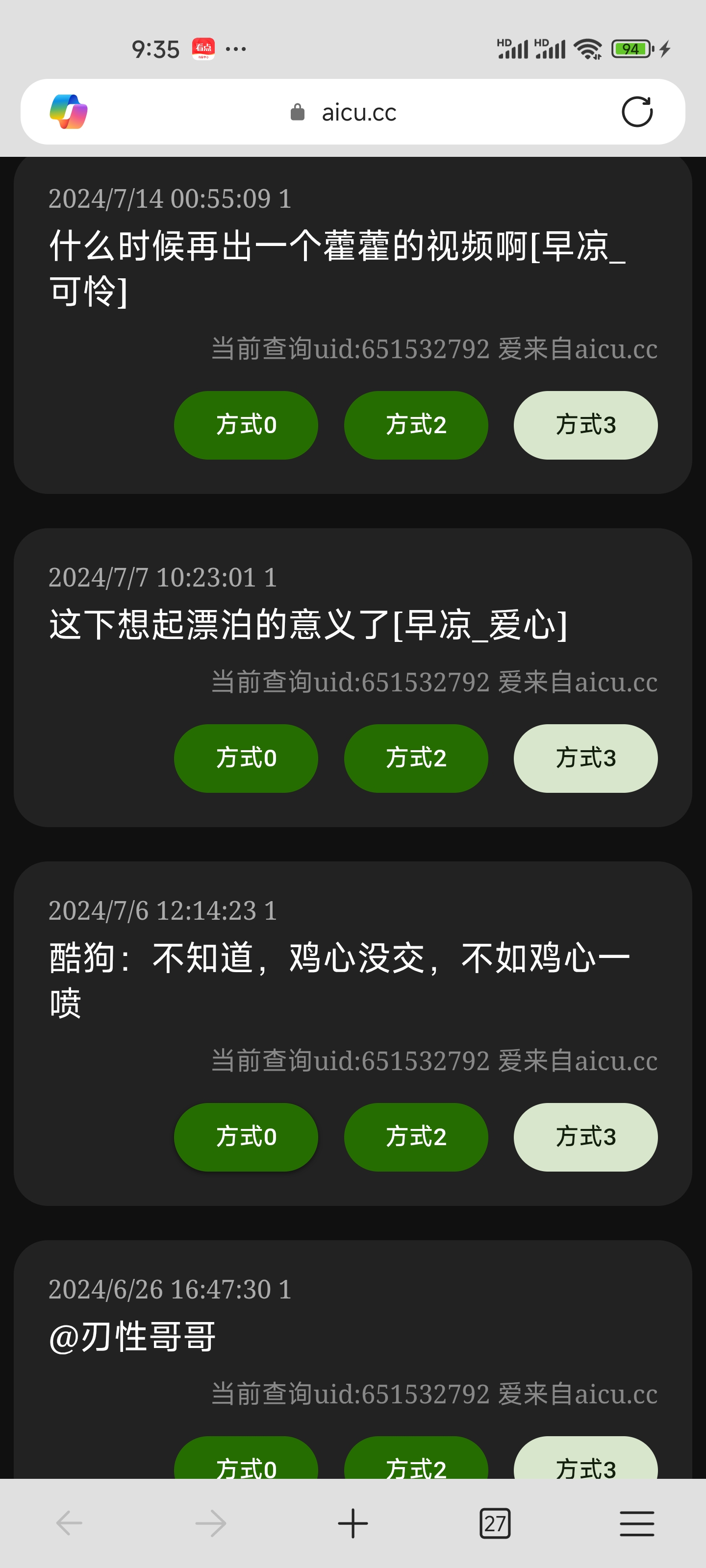The width and height of the screenshot is (706, 1568).
Task: Tap 方式0 under the @刃性哥哥 comment
Action: (x=246, y=1461)
